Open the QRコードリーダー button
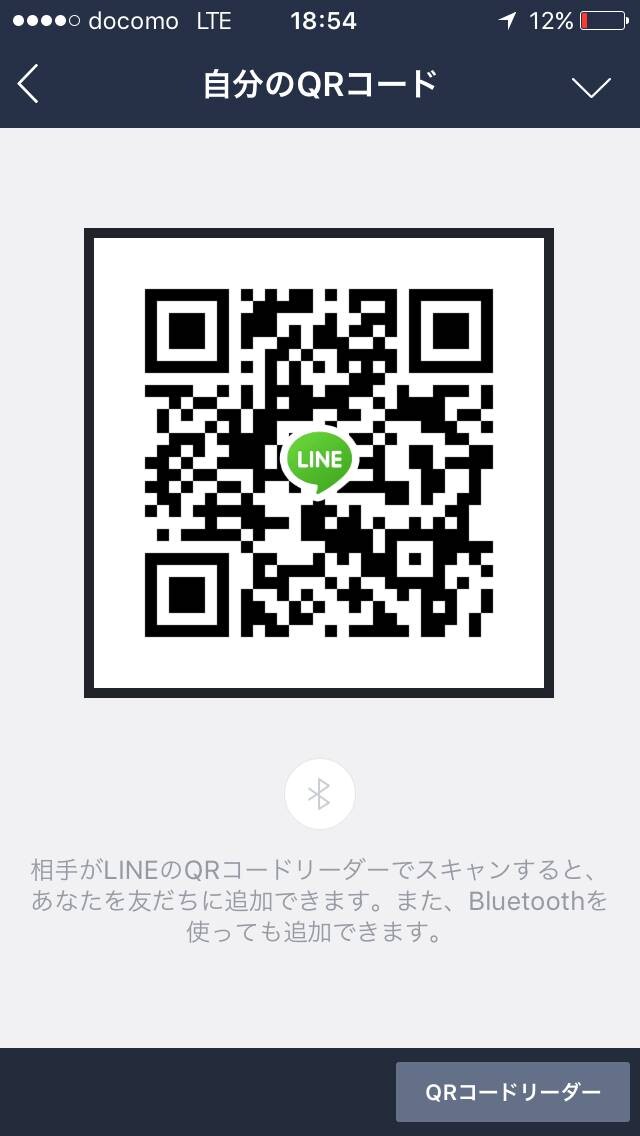 pyautogui.click(x=512, y=1092)
